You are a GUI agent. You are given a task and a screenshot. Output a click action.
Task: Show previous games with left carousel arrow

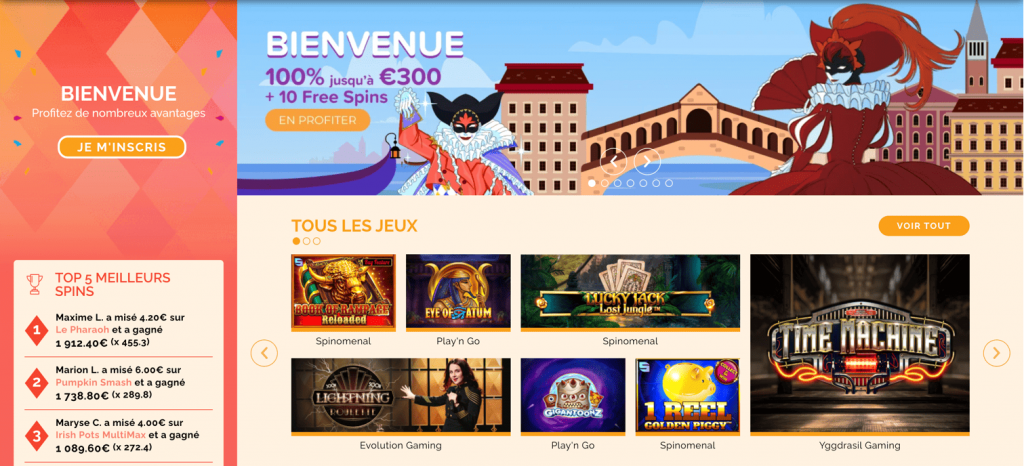point(264,353)
